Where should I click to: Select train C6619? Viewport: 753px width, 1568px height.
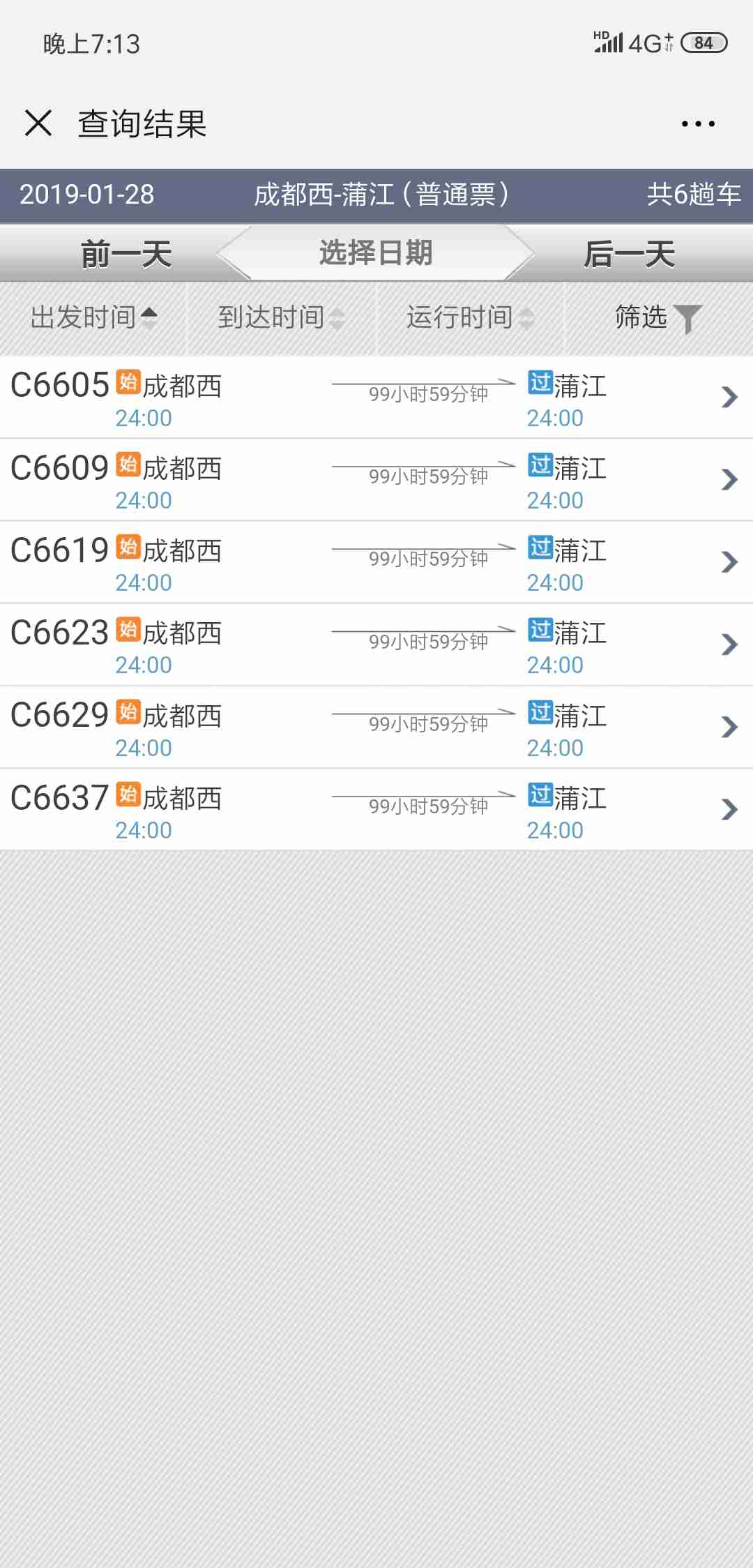(376, 562)
